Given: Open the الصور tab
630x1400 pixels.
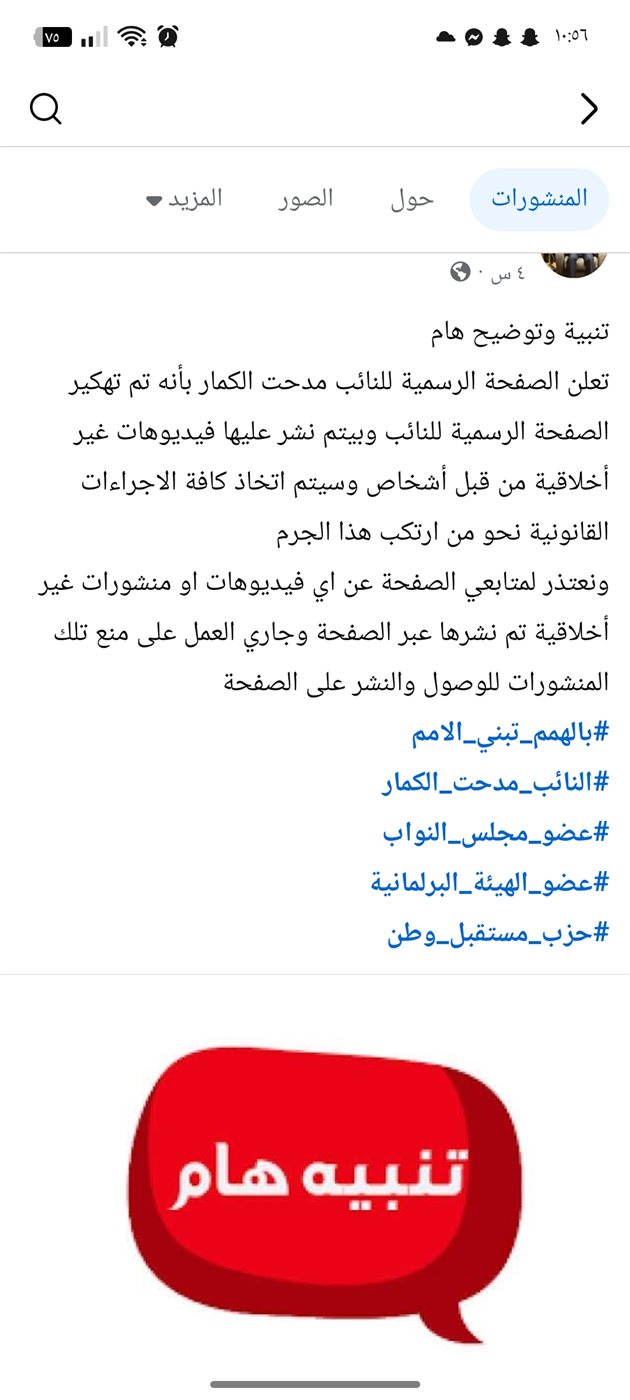Looking at the screenshot, I should point(306,199).
